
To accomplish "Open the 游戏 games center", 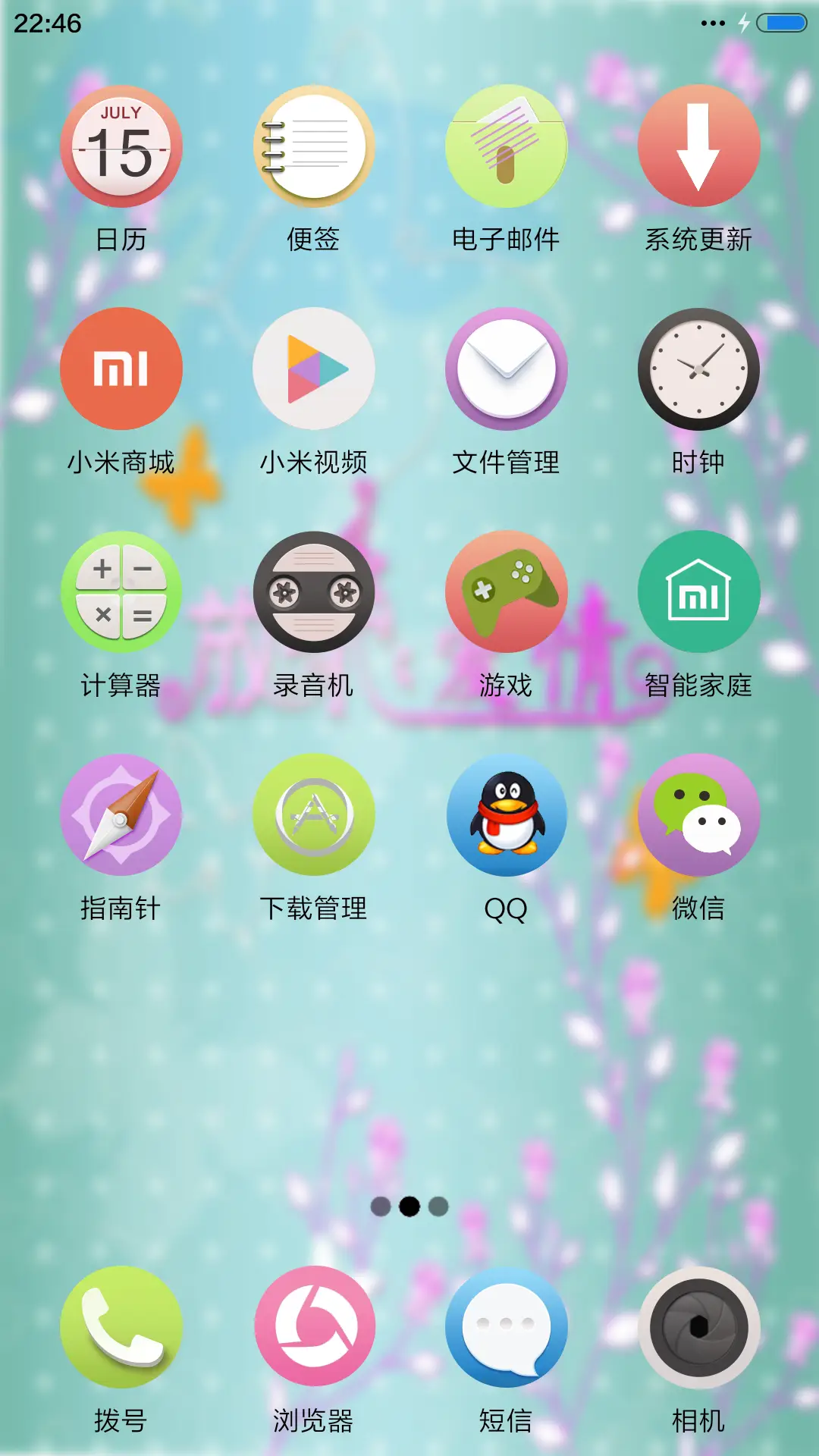I will point(507,591).
